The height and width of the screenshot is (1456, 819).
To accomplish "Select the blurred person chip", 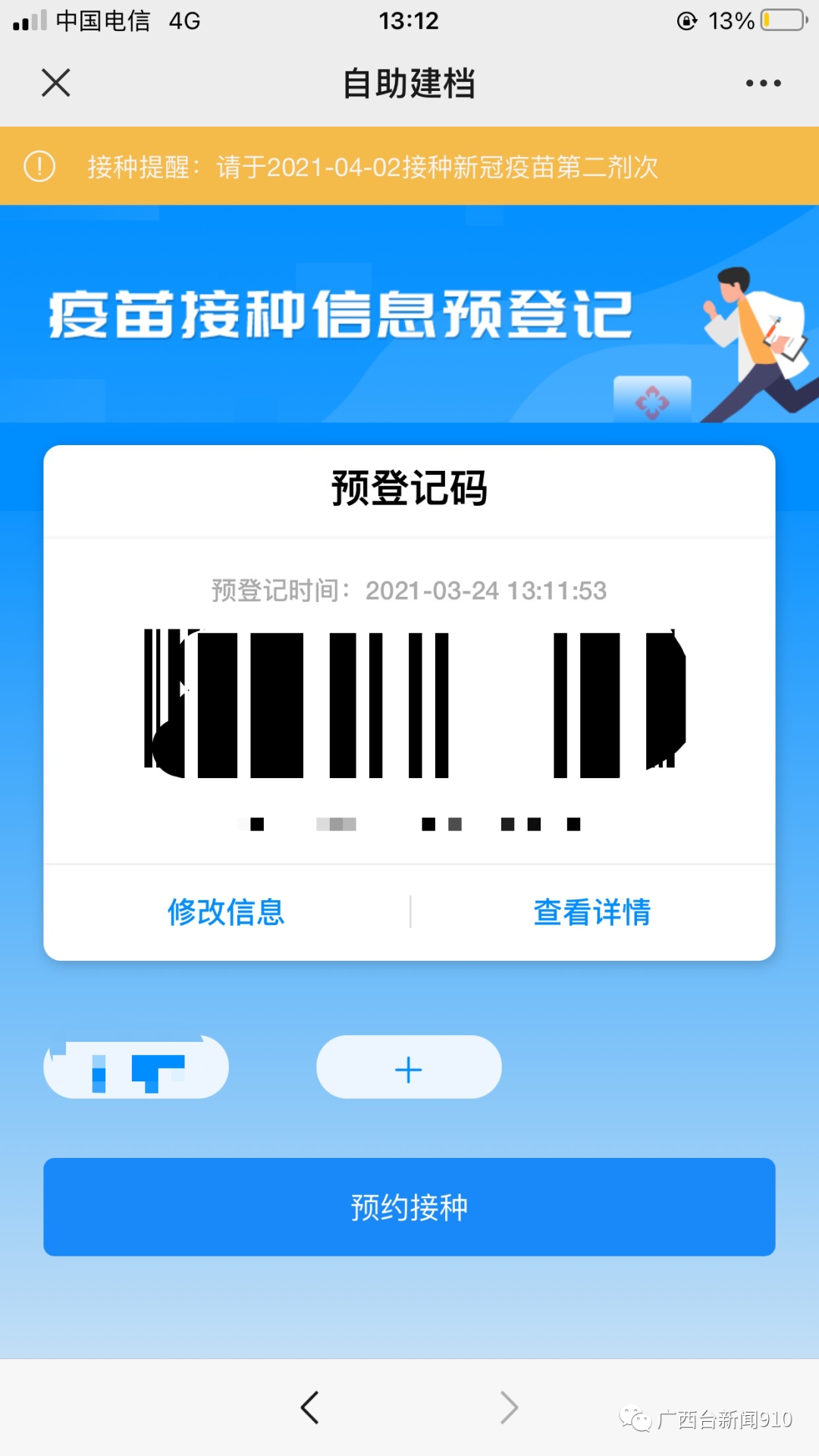I will point(136,1068).
